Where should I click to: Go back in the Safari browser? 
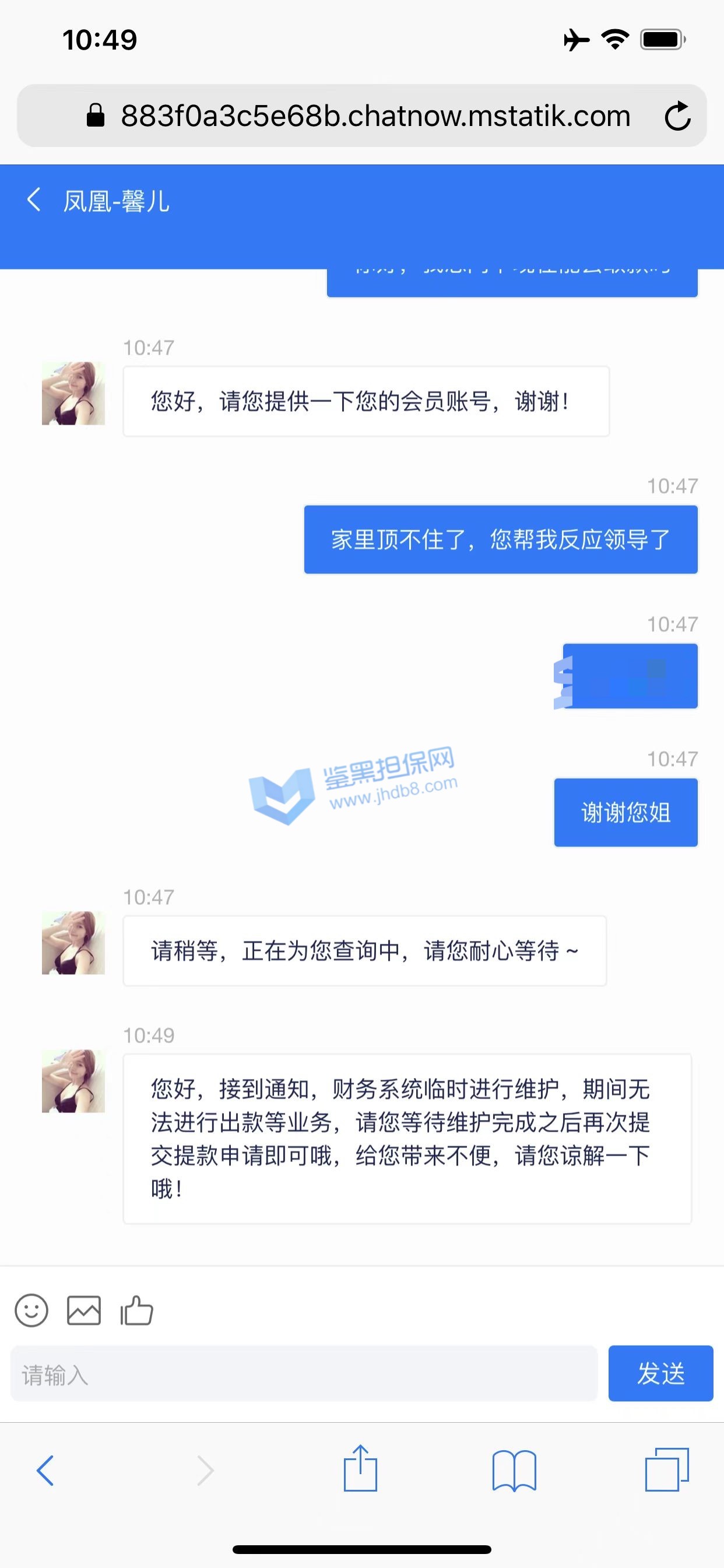pyautogui.click(x=45, y=1470)
